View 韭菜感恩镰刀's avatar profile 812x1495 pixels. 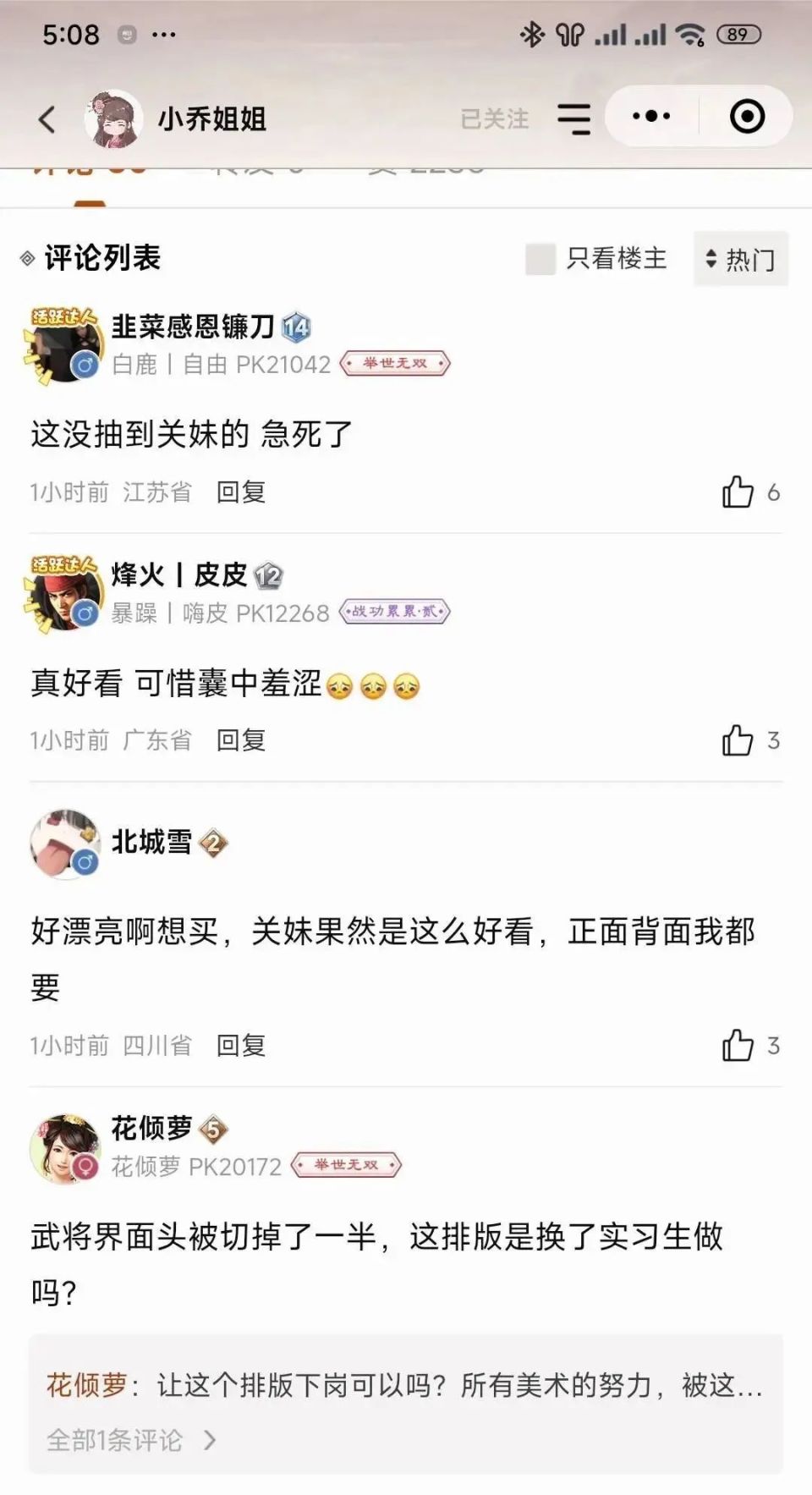pos(64,346)
